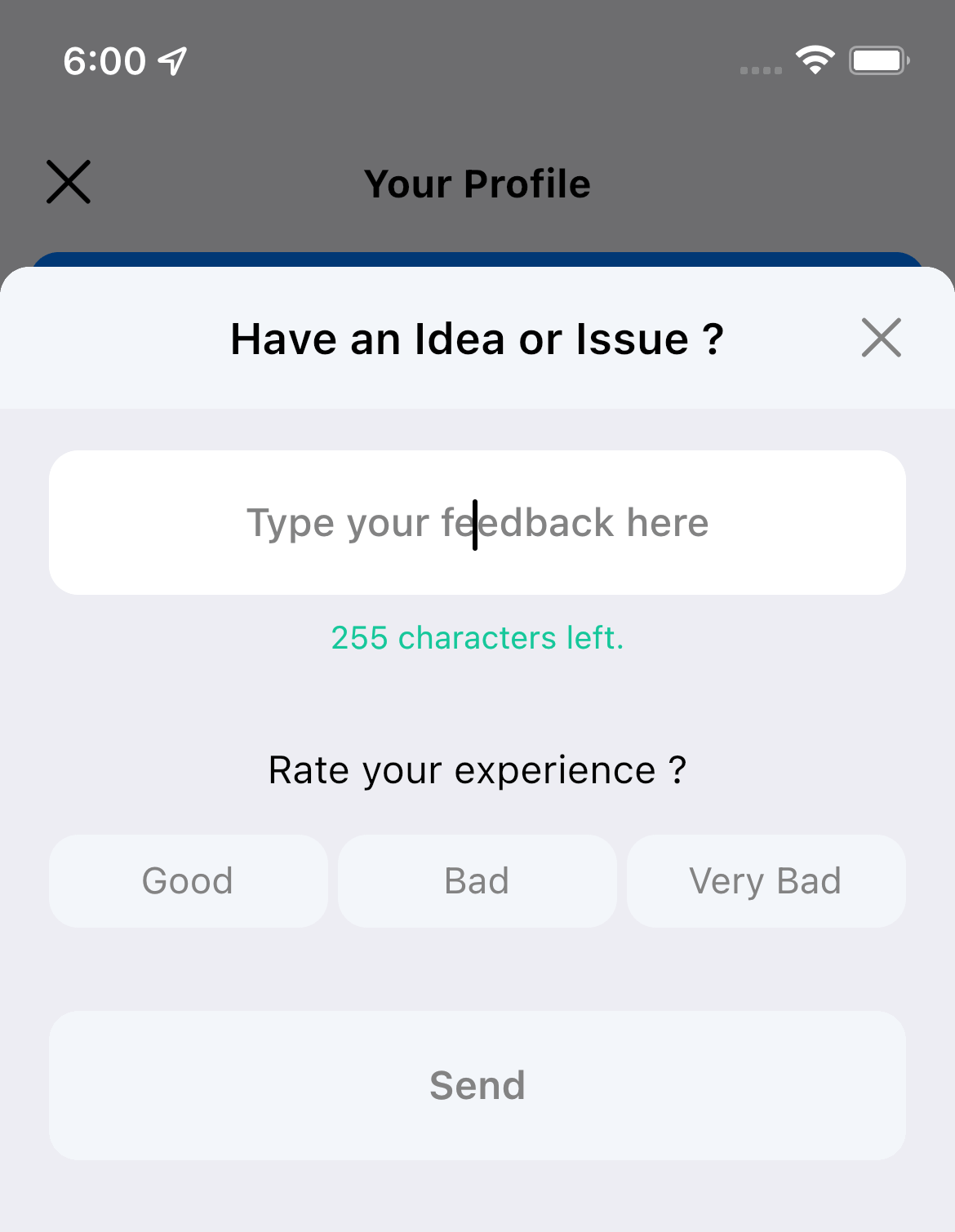The height and width of the screenshot is (1232, 955).
Task: Close the feedback dialog
Action: (881, 338)
